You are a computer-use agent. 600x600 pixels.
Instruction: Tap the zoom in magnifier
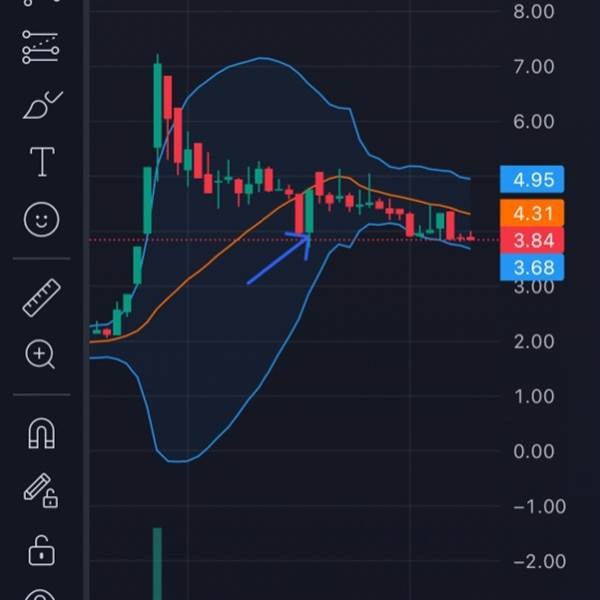tap(41, 354)
